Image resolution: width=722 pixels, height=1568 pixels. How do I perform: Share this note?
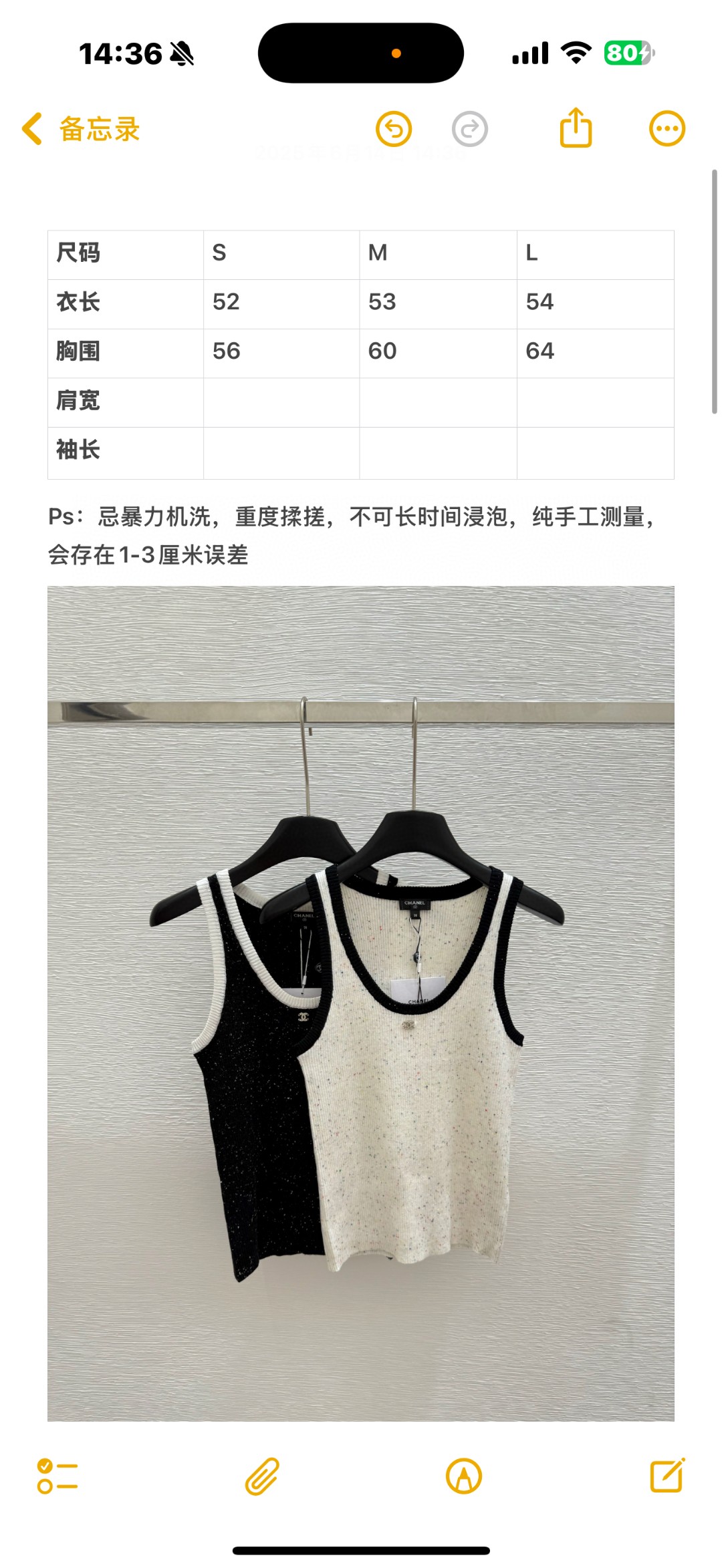point(576,128)
